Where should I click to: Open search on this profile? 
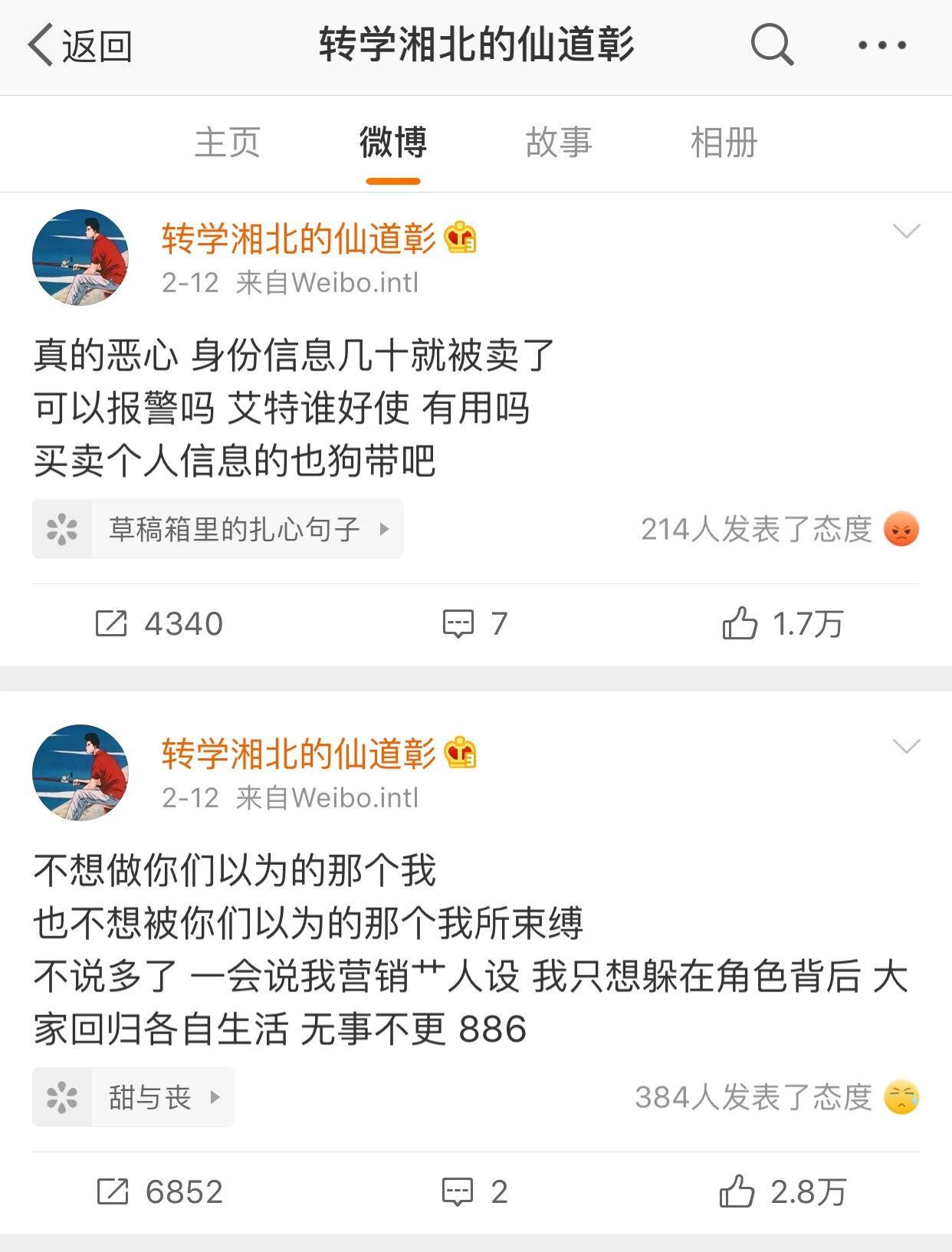point(771,45)
